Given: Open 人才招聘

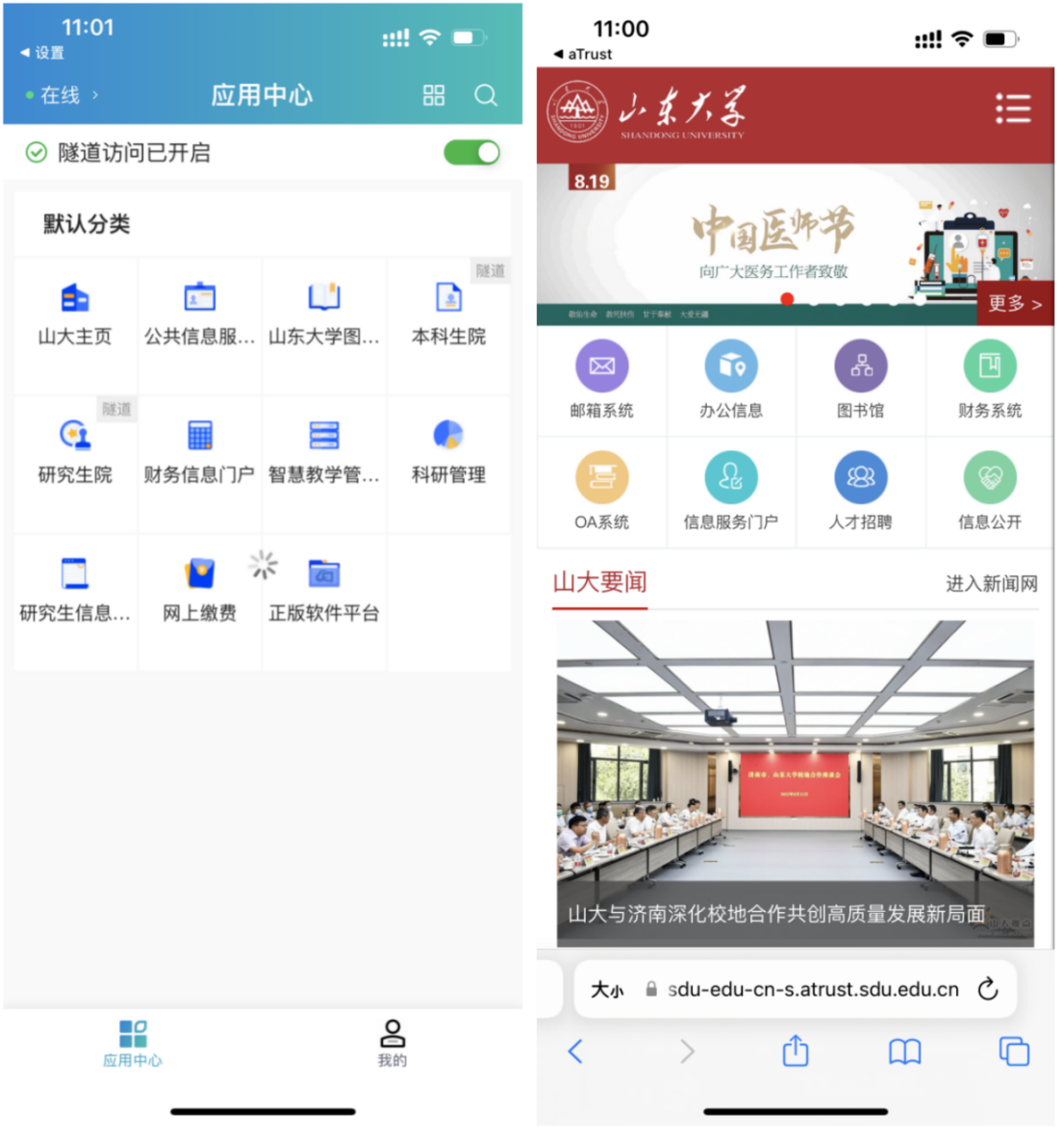Looking at the screenshot, I should (x=860, y=492).
